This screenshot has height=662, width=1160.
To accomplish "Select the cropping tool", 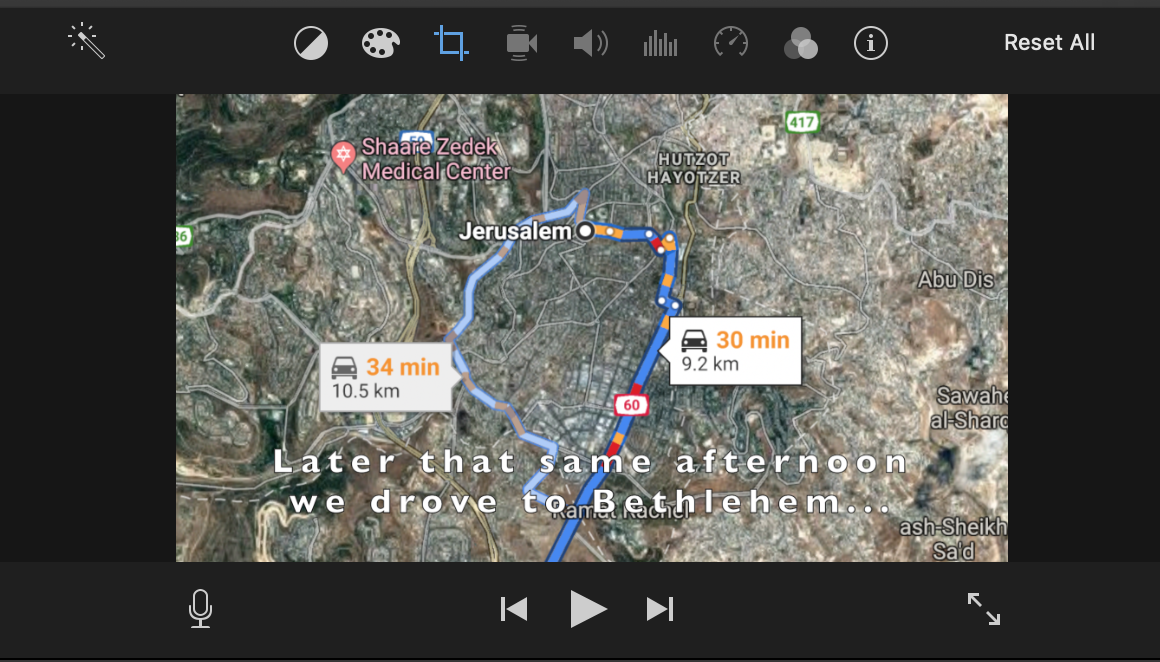I will [x=451, y=43].
